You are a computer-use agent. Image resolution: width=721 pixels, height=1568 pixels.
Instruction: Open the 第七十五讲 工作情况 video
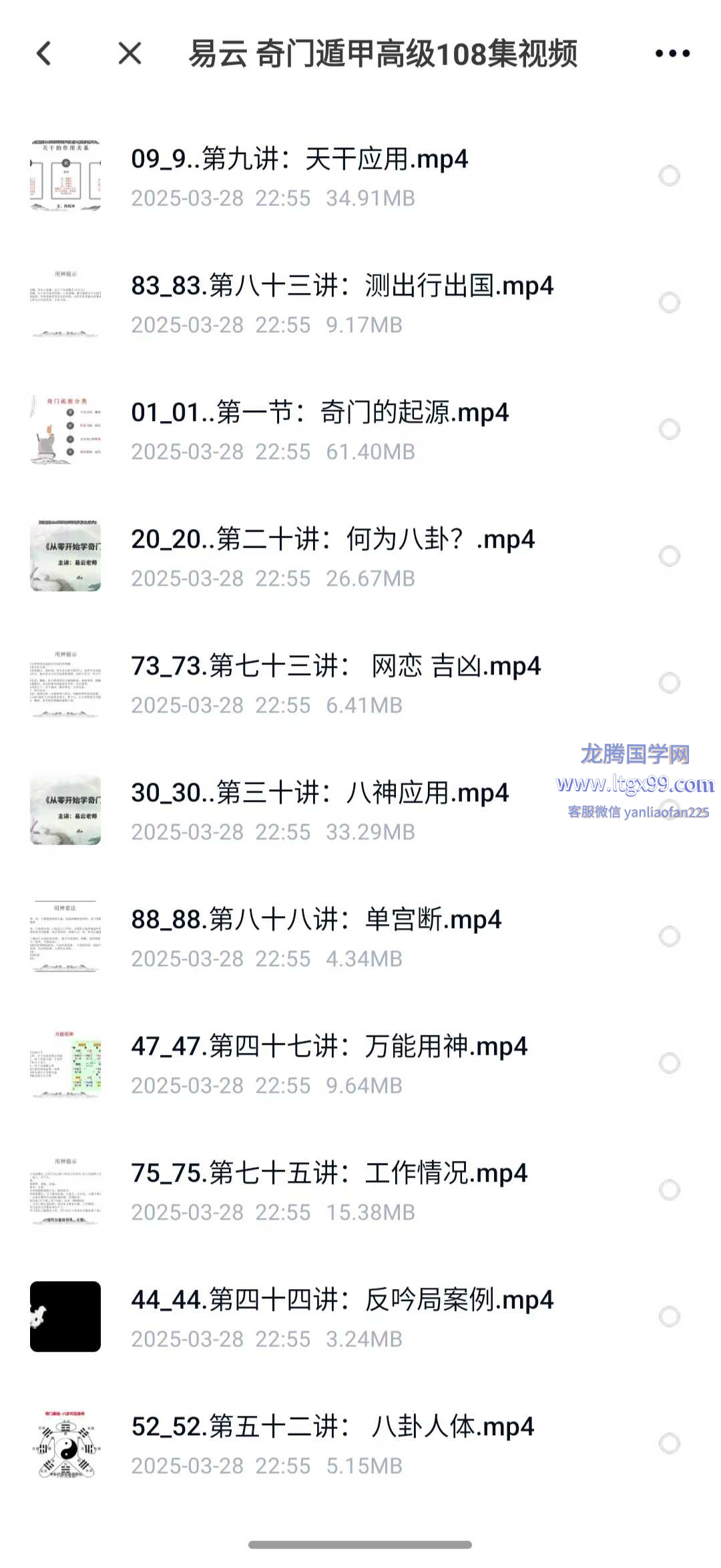click(328, 1174)
